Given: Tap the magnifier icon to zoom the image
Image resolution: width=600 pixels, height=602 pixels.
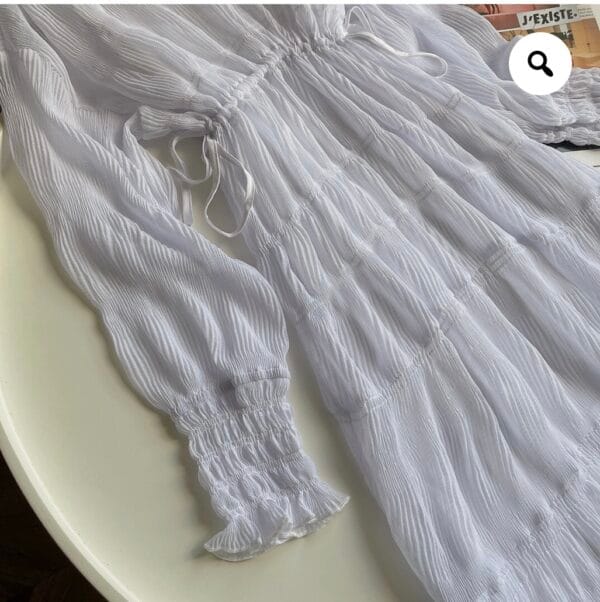Looking at the screenshot, I should (540, 64).
